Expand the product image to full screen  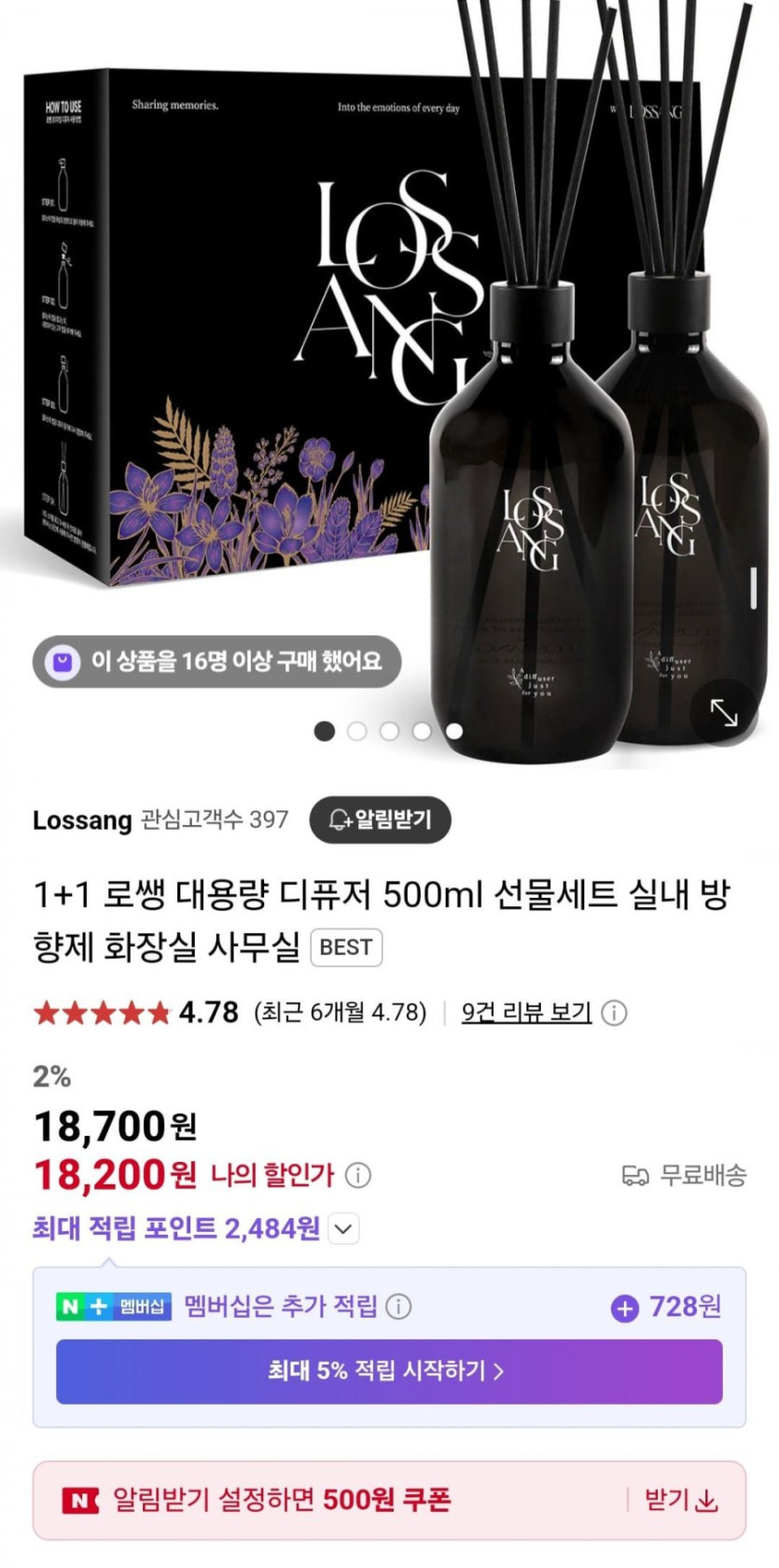coord(723,713)
